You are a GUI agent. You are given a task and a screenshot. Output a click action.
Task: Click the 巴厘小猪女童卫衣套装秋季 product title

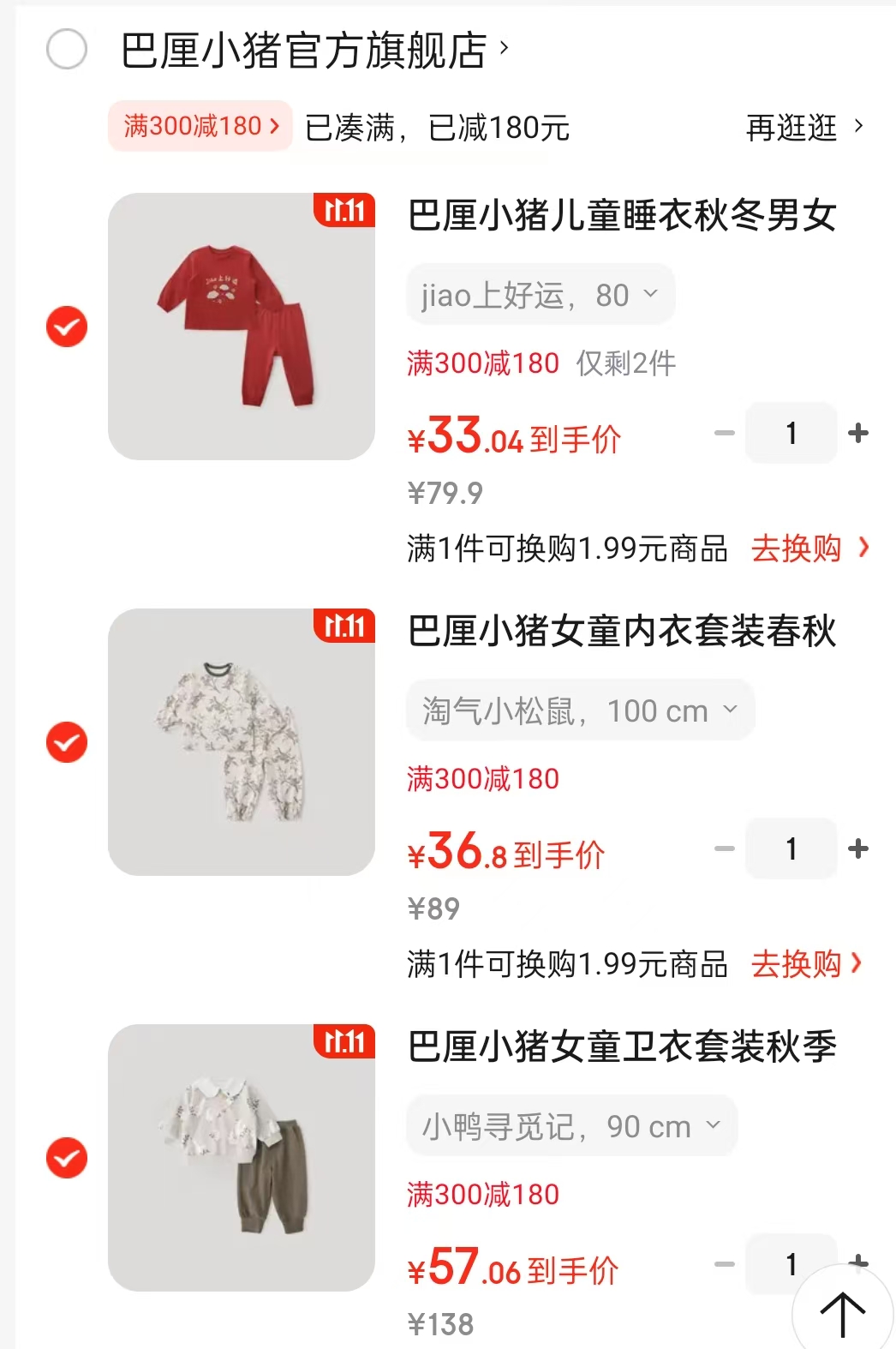click(623, 1047)
